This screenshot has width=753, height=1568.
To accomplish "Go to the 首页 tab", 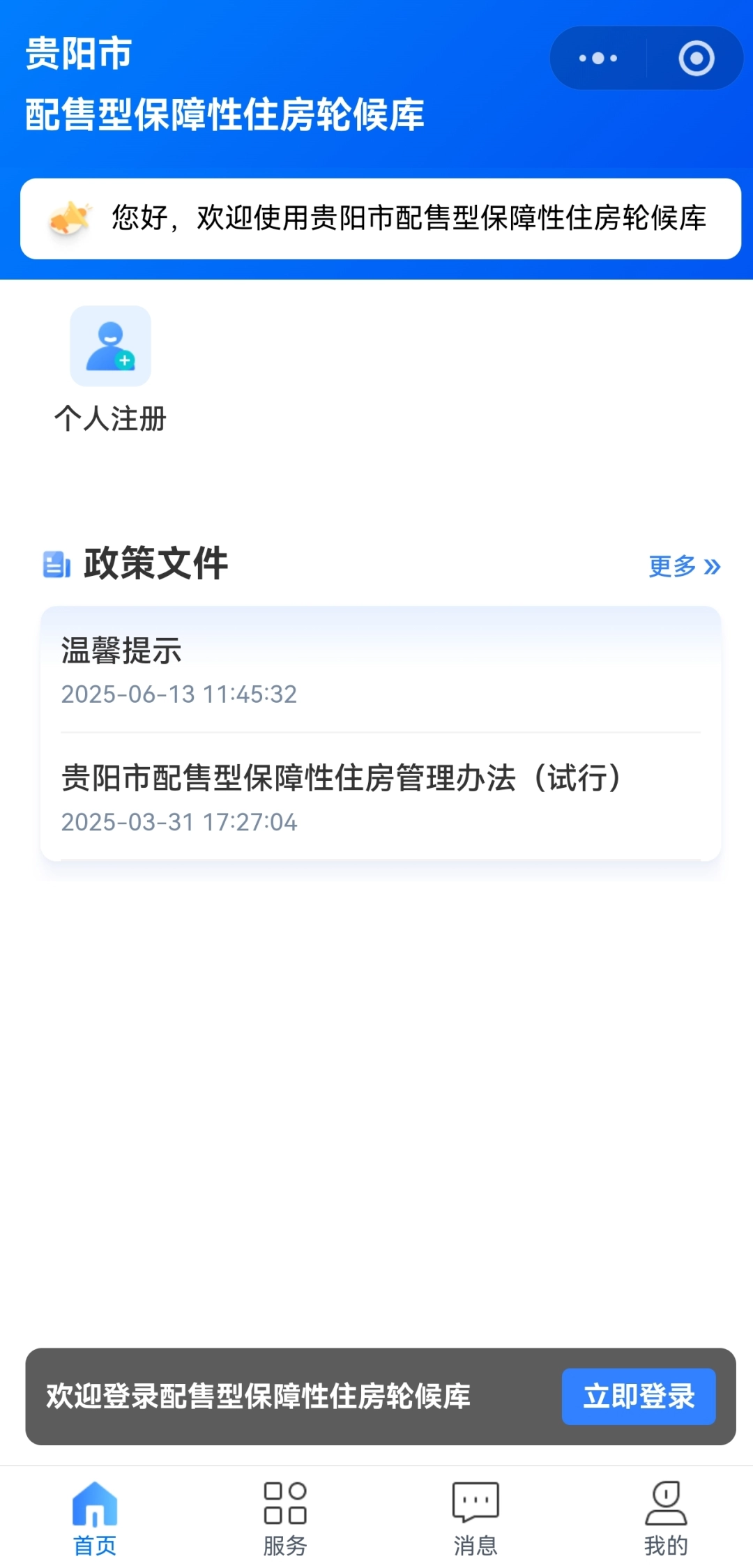I will coord(95,1518).
